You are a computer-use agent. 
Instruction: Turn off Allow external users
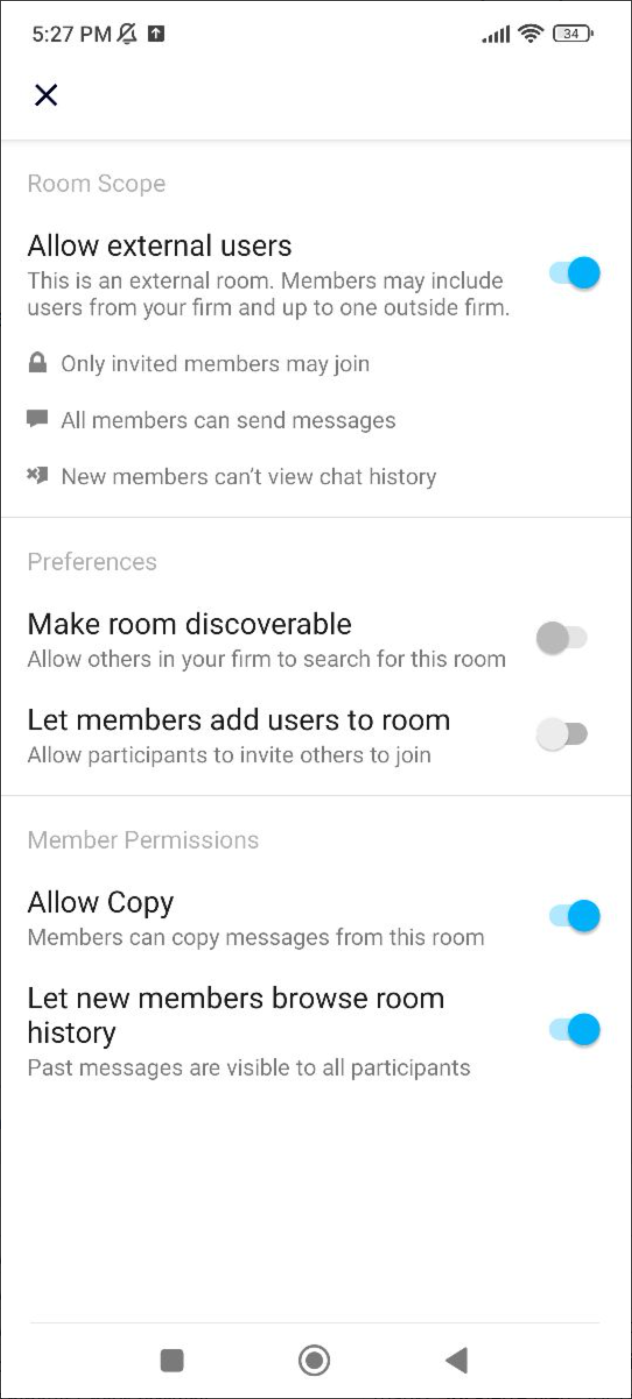[x=574, y=273]
